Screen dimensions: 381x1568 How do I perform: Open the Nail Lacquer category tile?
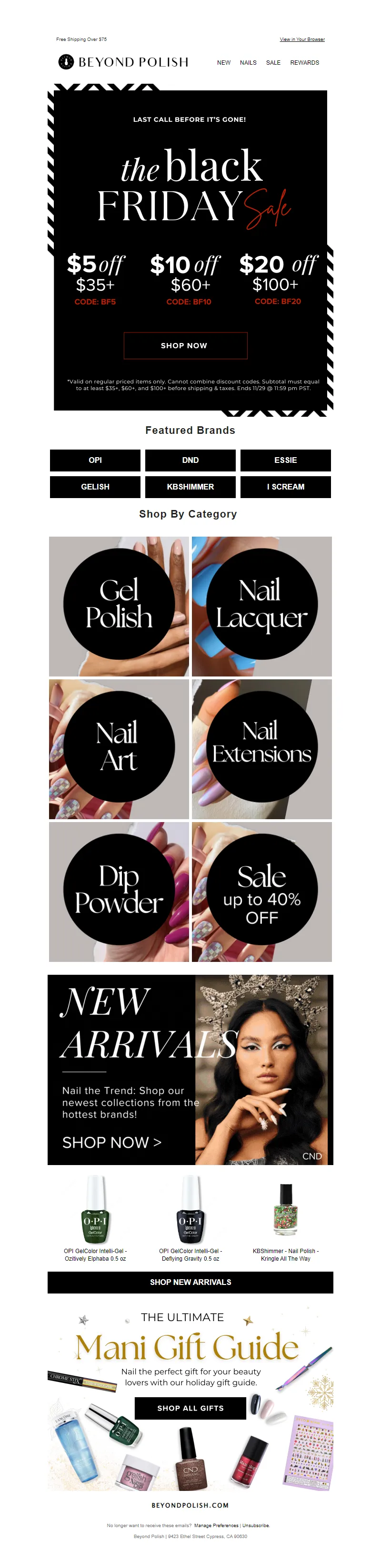point(261,606)
